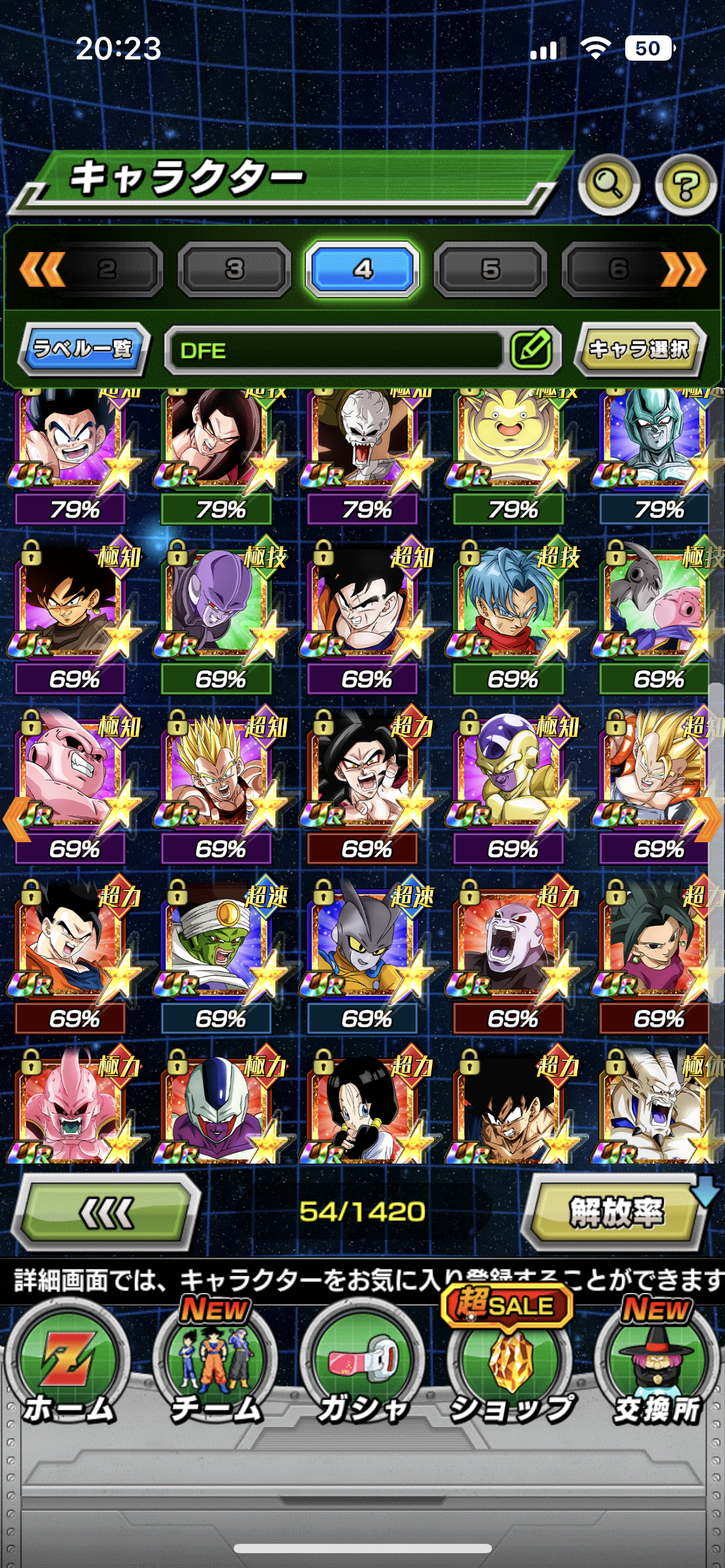Screen dimensions: 725x1568
Task: Open the ラベル一覧 label list
Action: pos(83,349)
